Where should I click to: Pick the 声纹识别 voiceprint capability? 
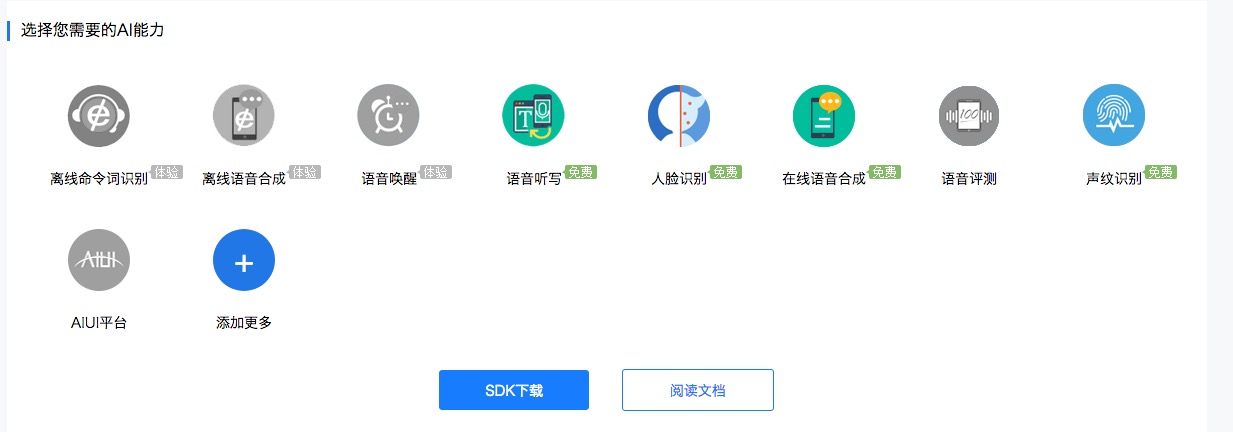point(1114,116)
